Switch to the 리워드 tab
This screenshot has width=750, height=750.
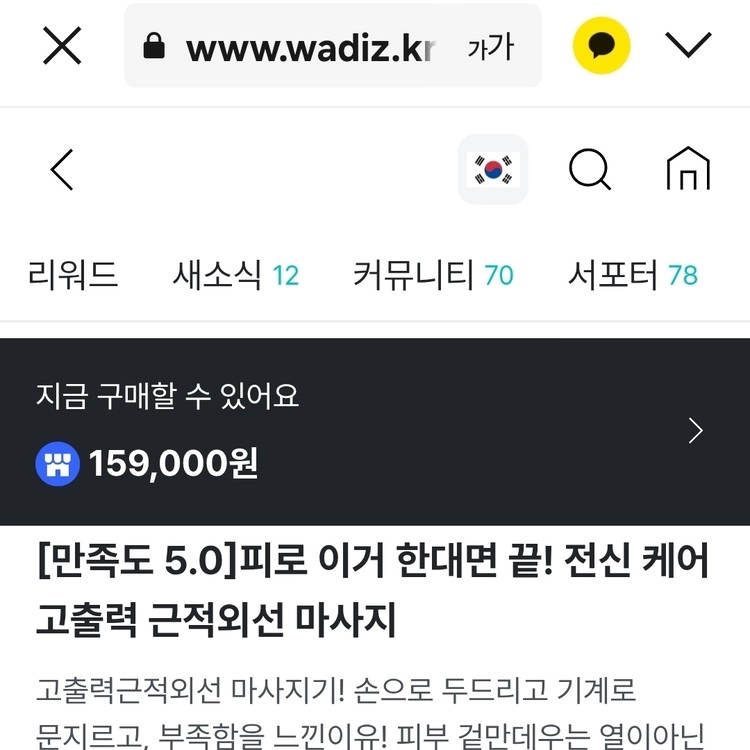pos(73,274)
